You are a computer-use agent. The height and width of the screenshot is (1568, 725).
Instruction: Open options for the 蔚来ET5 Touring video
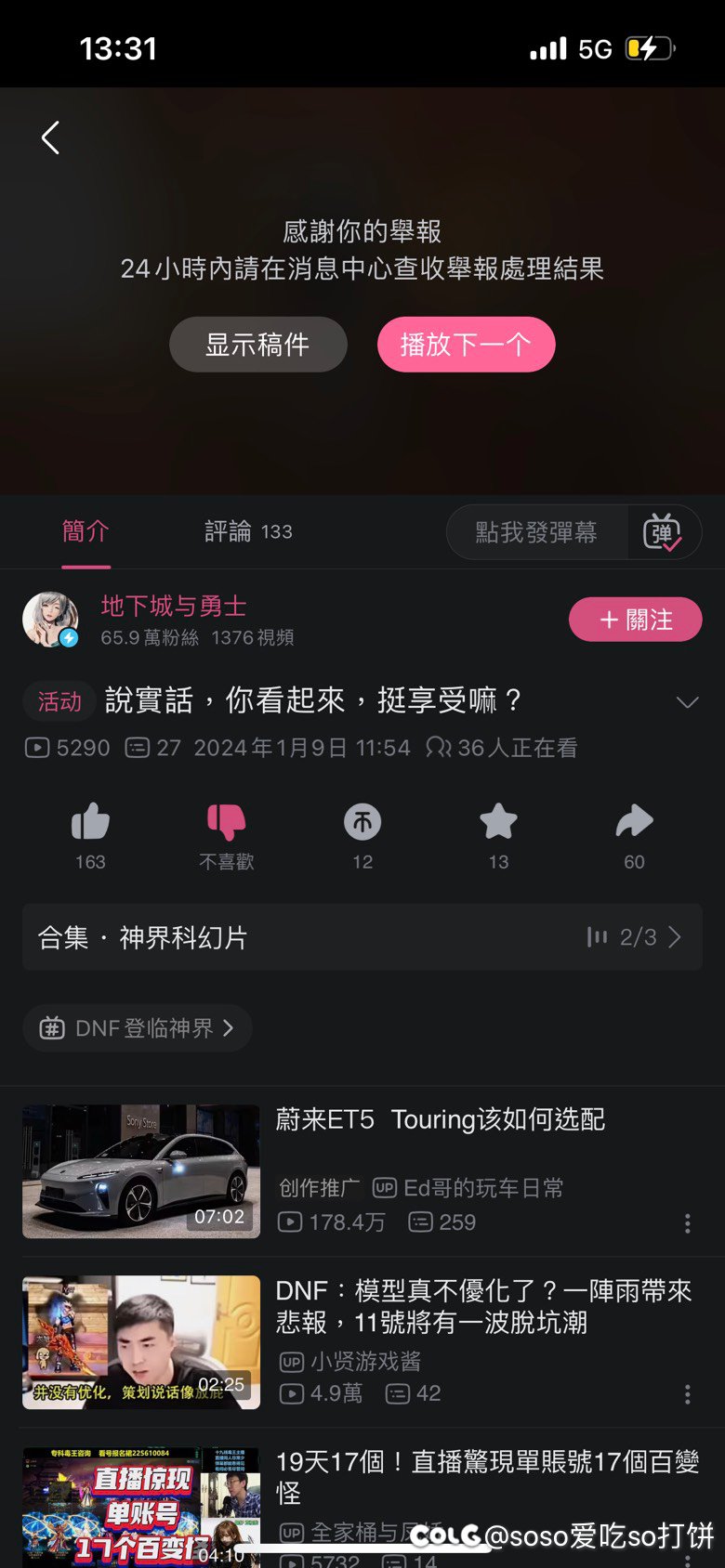point(688,1223)
